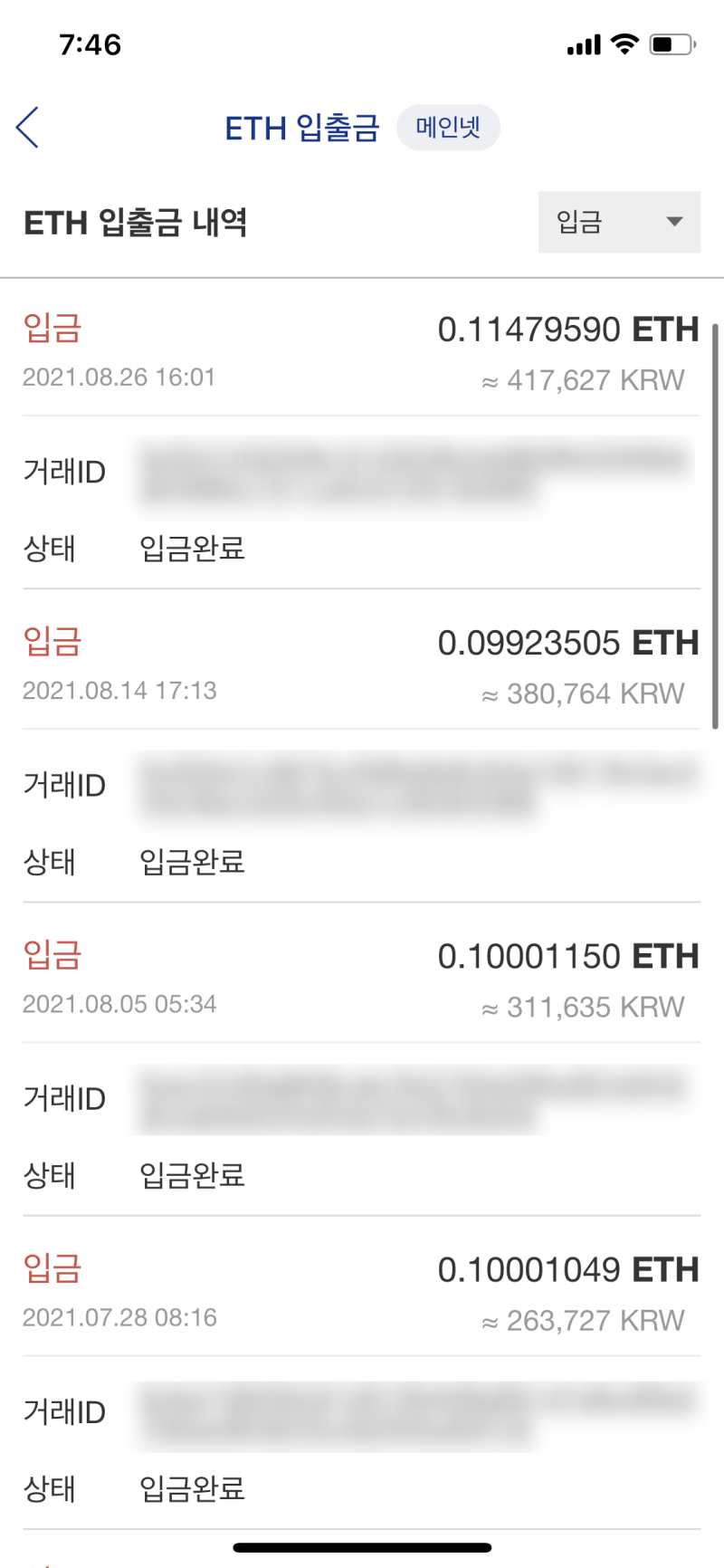Tap the dropdown chevron beside 입금
Screen dimensions: 724x1568
674,222
